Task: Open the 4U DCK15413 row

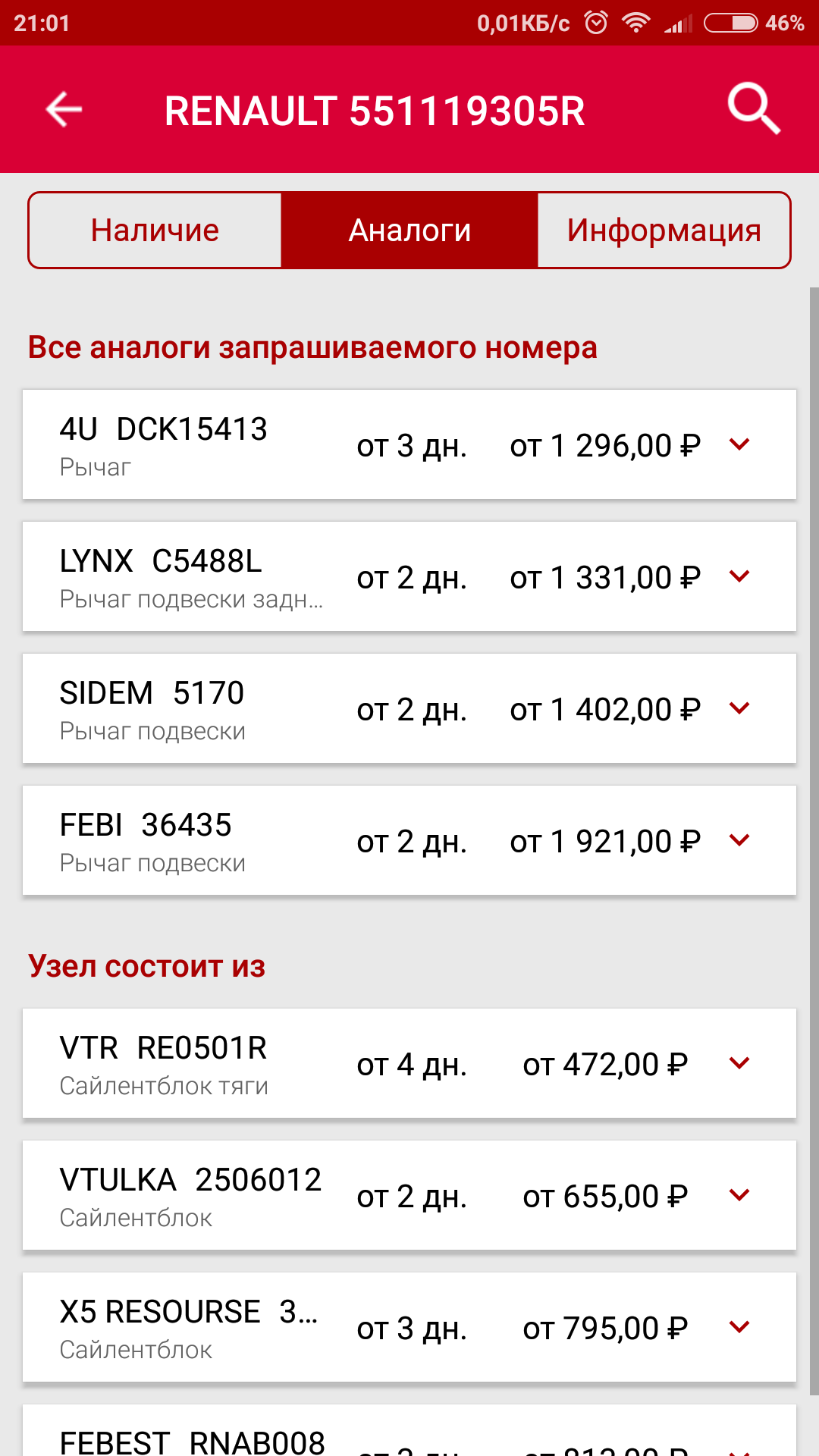Action: click(409, 444)
